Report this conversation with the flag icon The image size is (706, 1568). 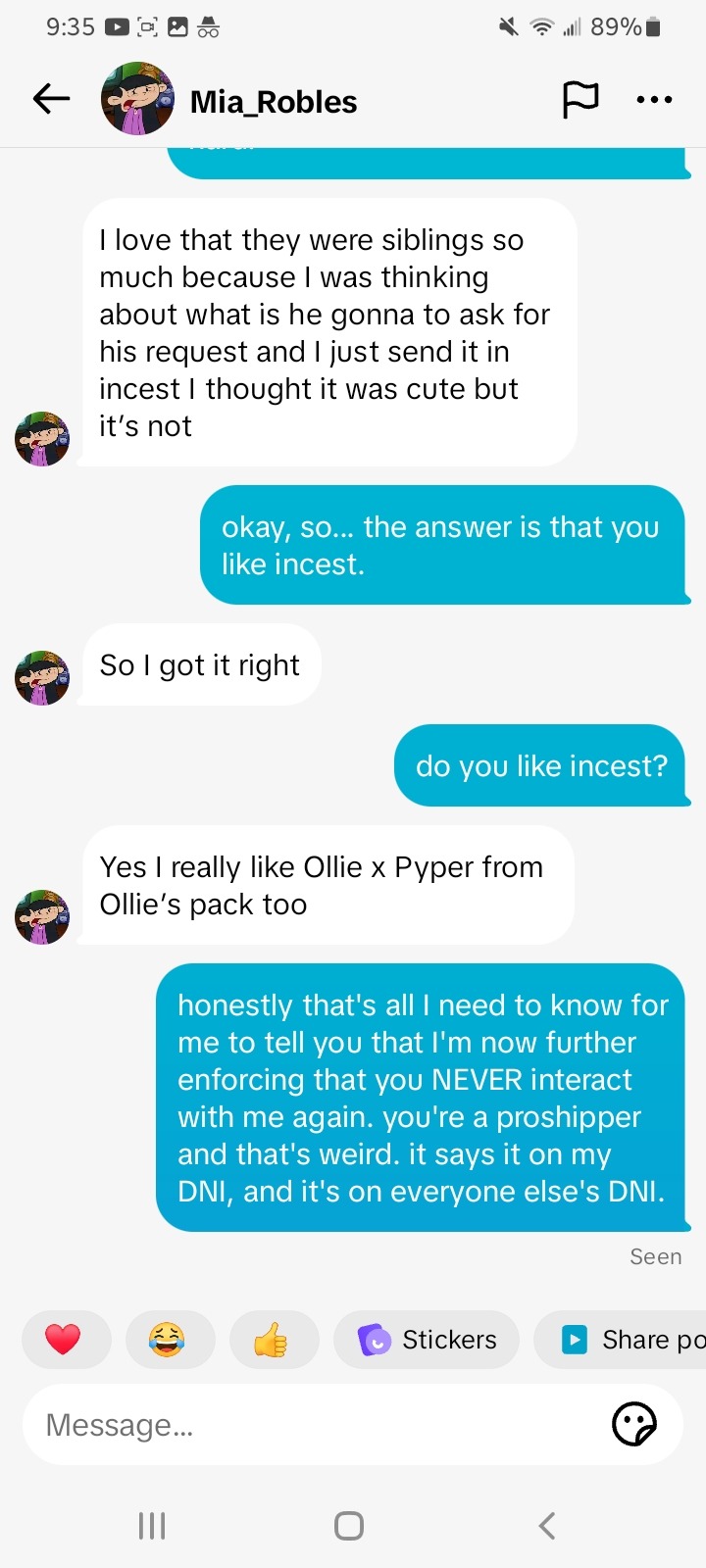(x=580, y=99)
